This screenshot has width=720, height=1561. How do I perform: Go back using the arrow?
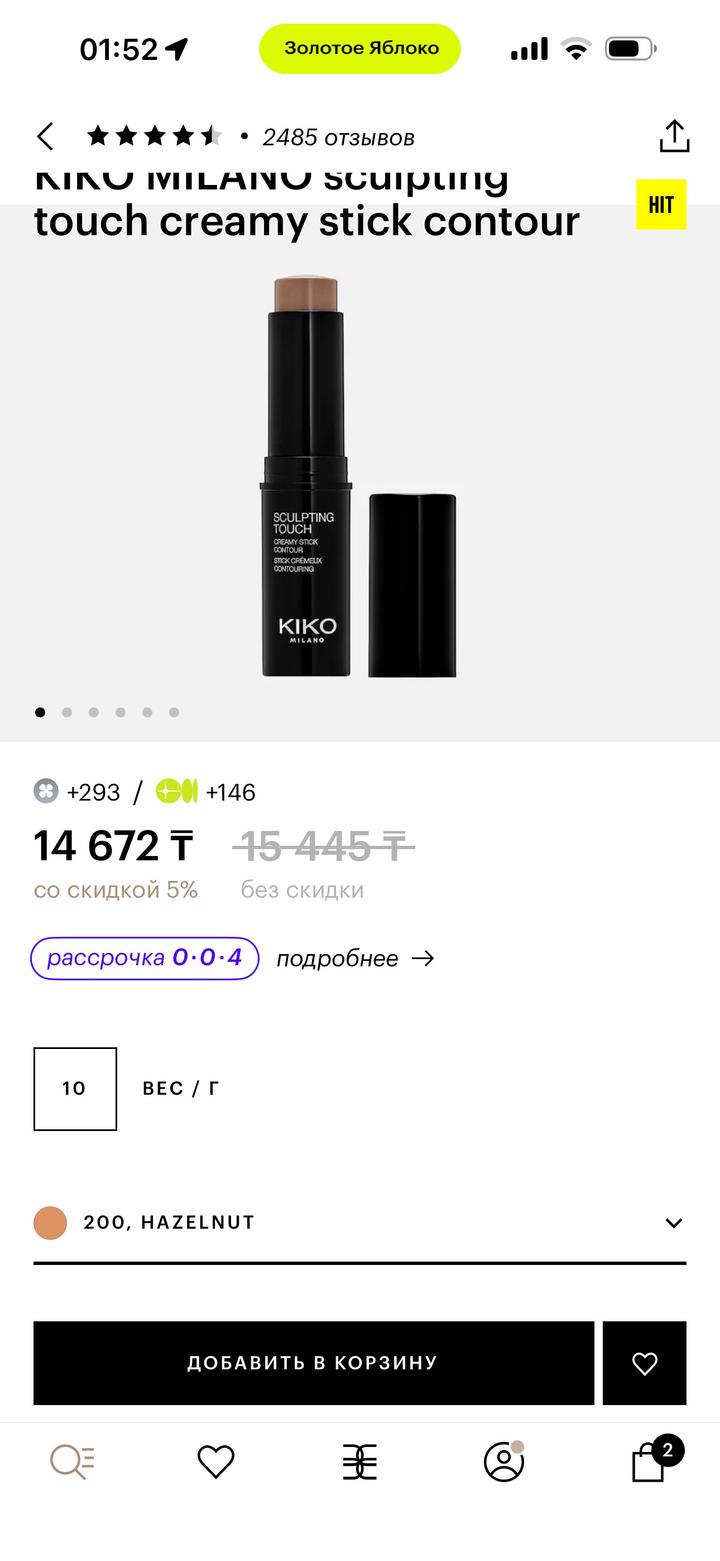point(46,137)
